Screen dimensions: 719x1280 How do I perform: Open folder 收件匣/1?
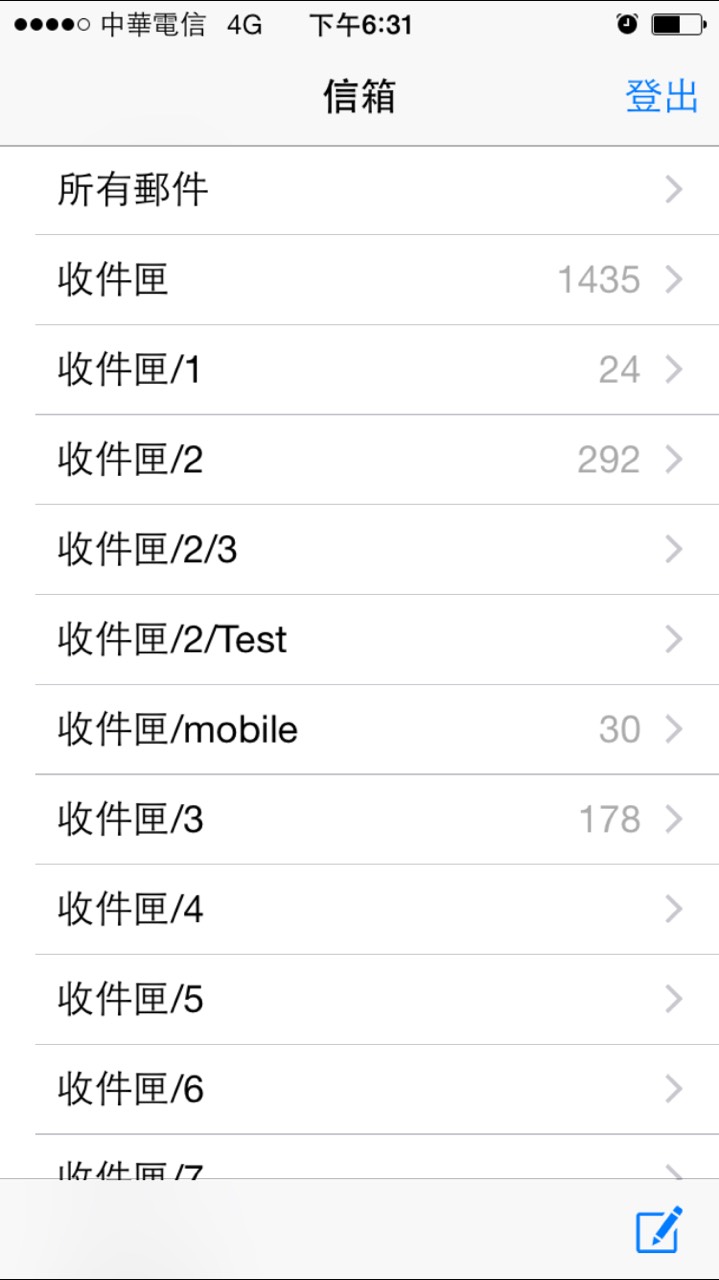pyautogui.click(x=359, y=370)
